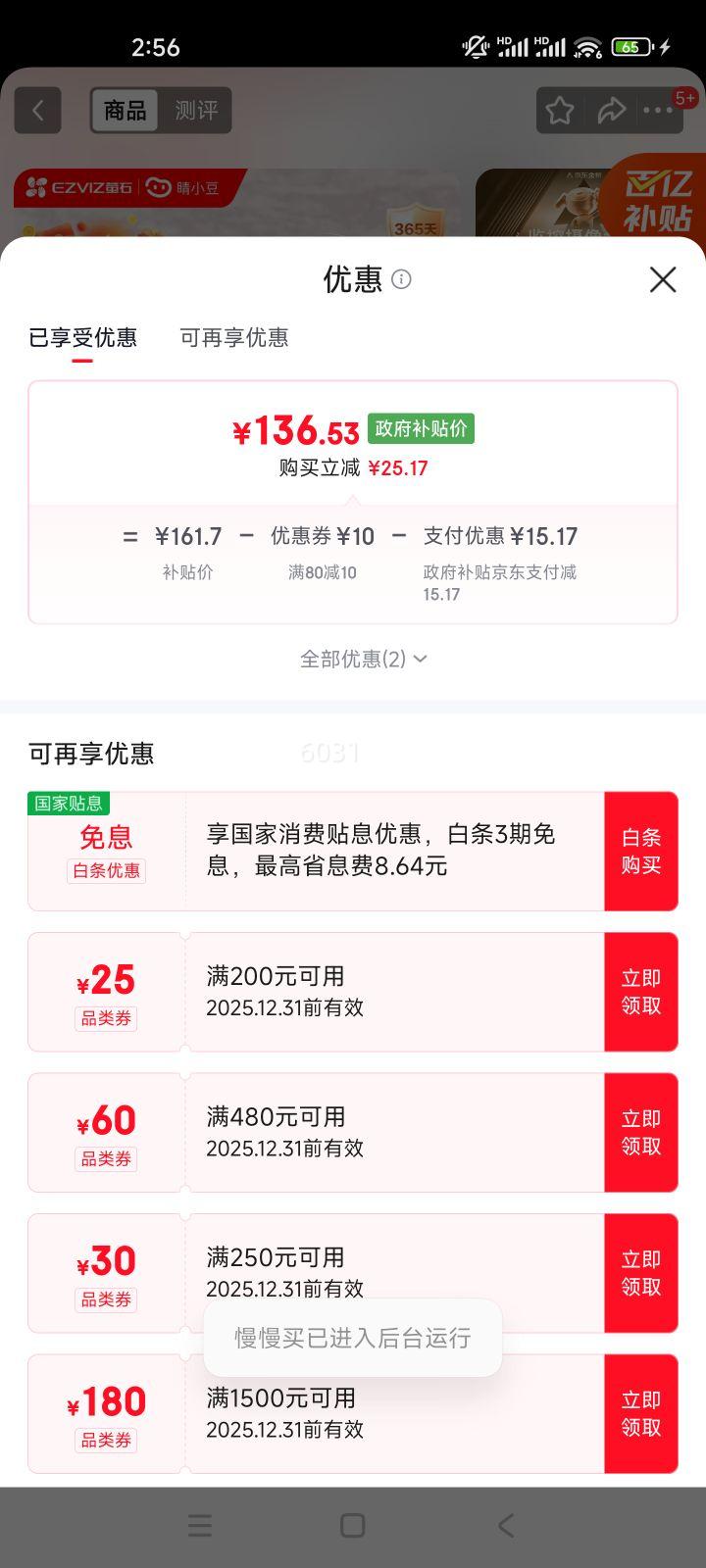The height and width of the screenshot is (1568, 706).
Task: Expand 全部优惠(2) to view all discounts
Action: 361,659
